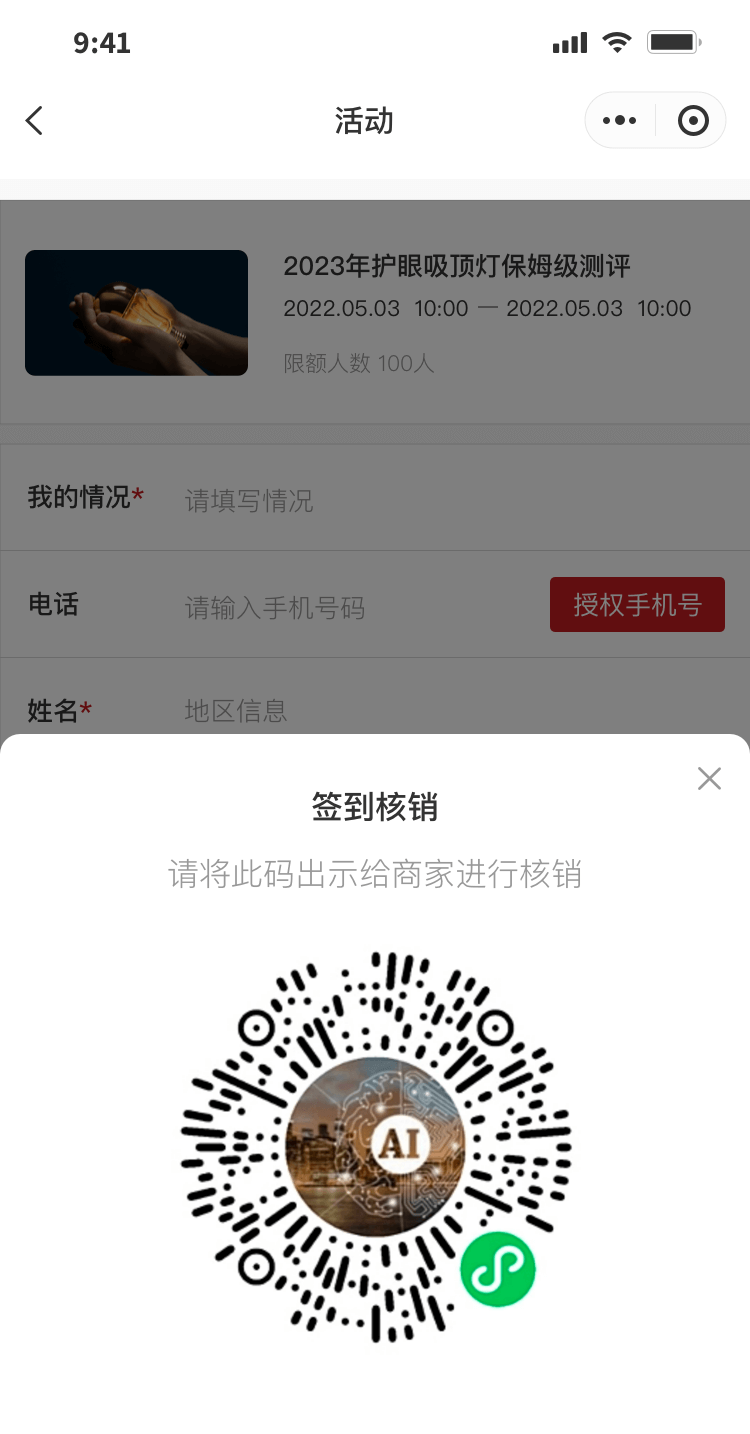Select the 姓名 field
Screen dimensions: 750x1434
[x=400, y=710]
